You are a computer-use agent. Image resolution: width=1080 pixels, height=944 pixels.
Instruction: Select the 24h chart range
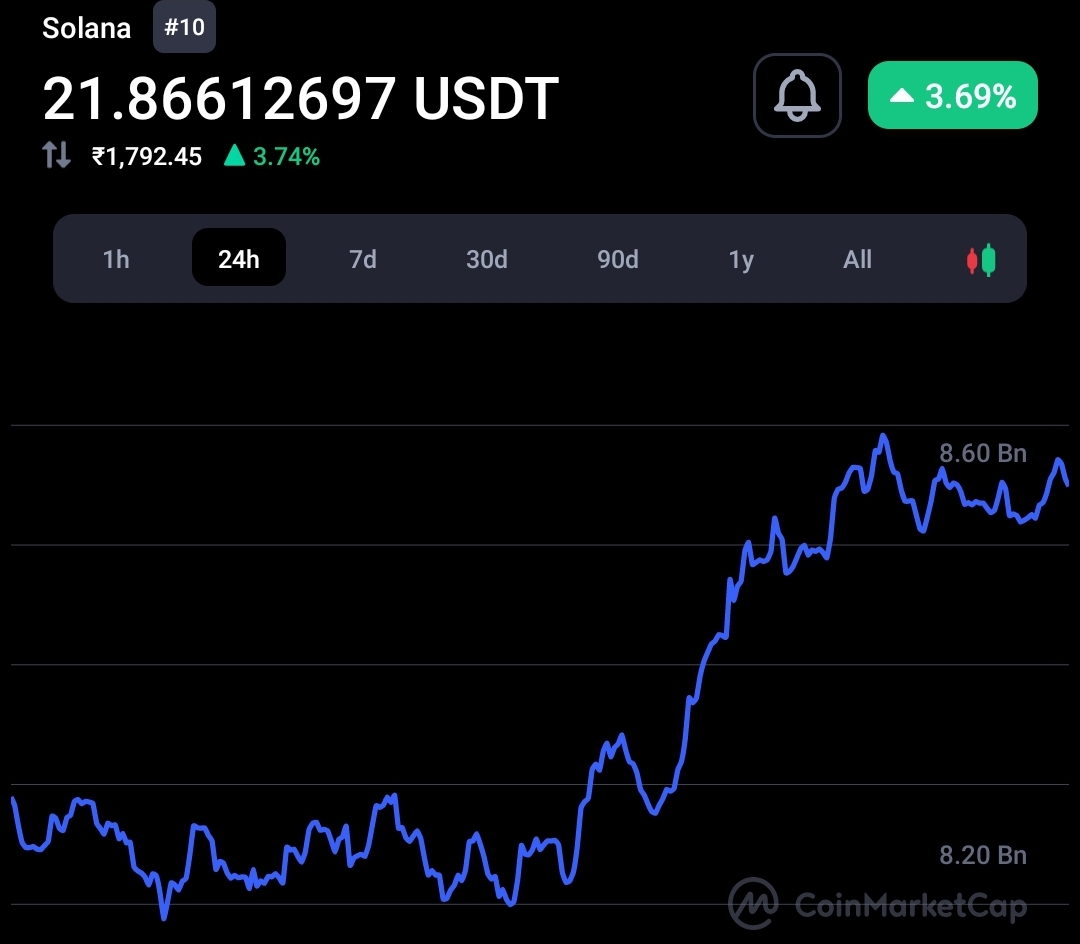tap(239, 259)
